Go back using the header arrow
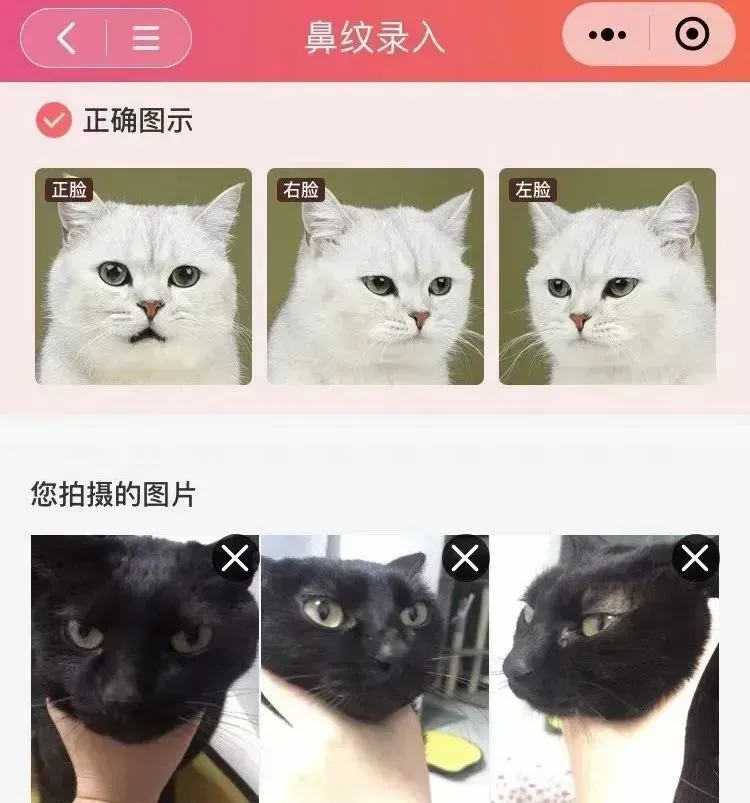The image size is (750, 803). pos(66,38)
